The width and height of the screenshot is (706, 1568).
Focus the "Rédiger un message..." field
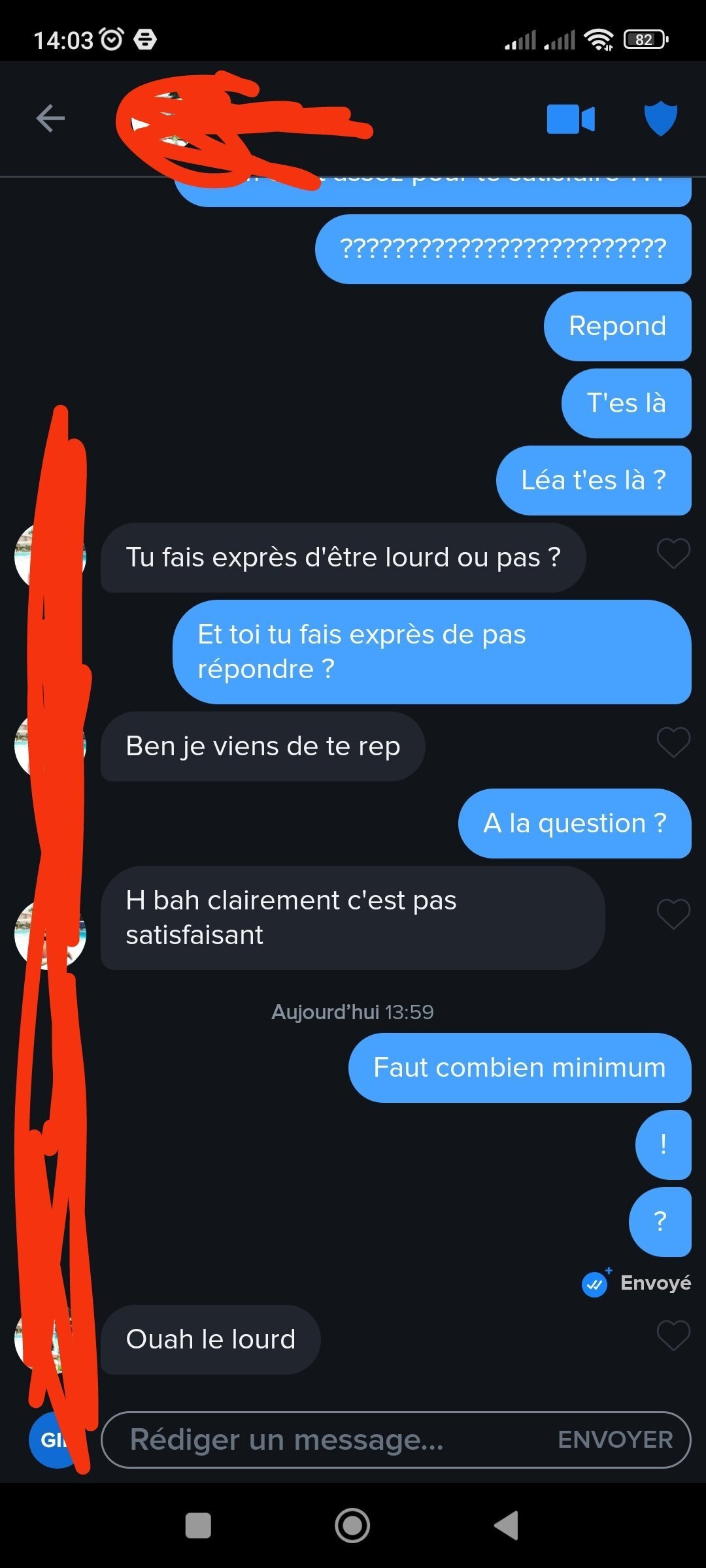click(x=327, y=1440)
